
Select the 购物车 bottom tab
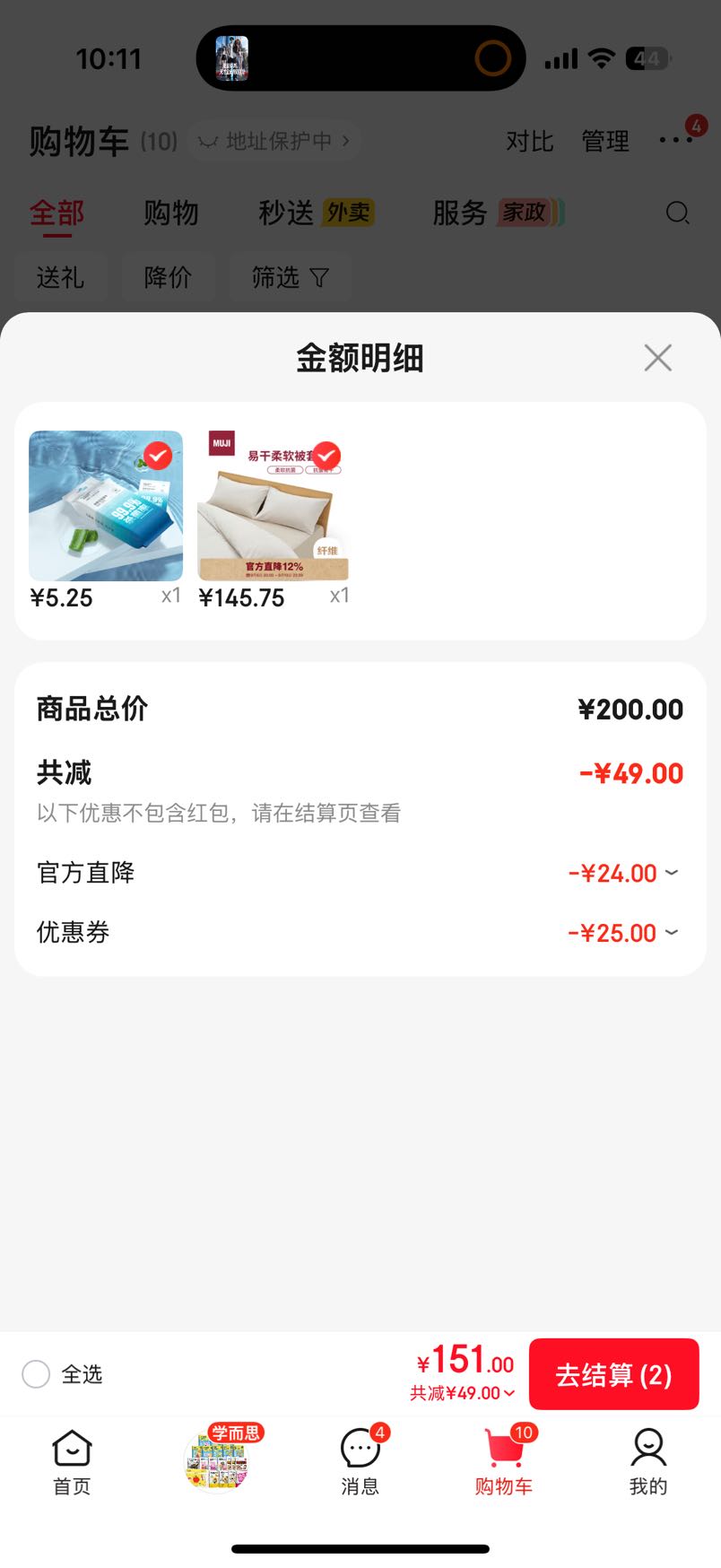coord(504,1462)
